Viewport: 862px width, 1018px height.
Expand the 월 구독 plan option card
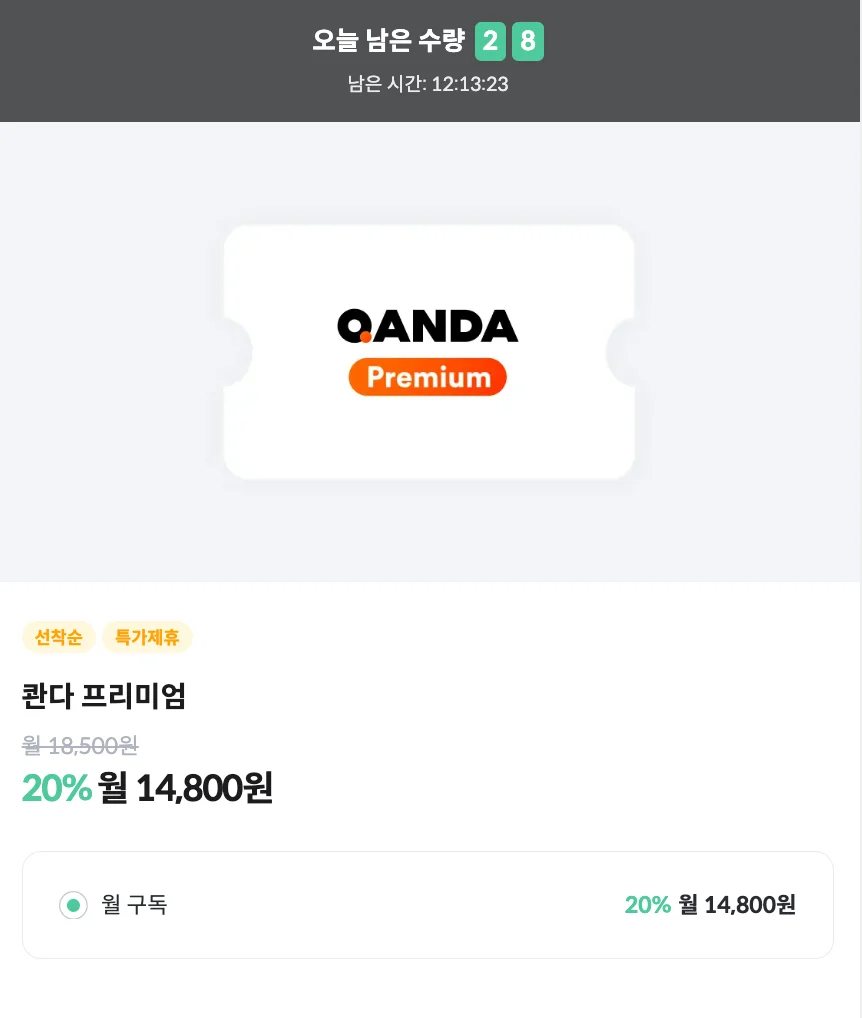[x=428, y=905]
